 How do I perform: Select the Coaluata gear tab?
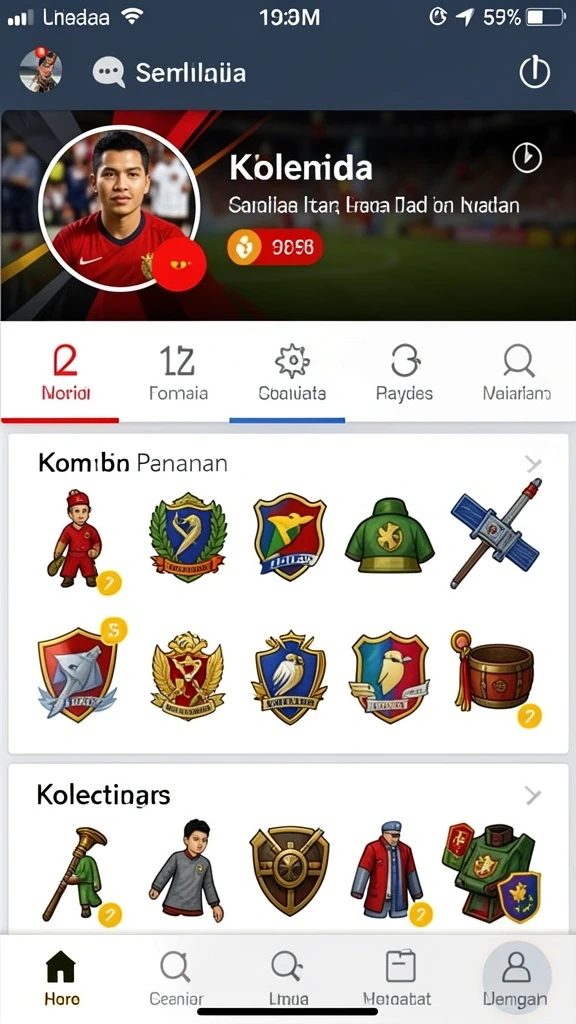click(292, 373)
